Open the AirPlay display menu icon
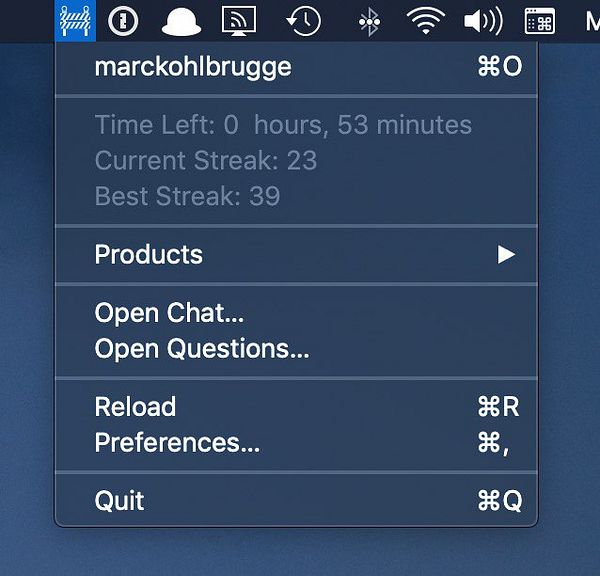The height and width of the screenshot is (576, 600). 238,20
